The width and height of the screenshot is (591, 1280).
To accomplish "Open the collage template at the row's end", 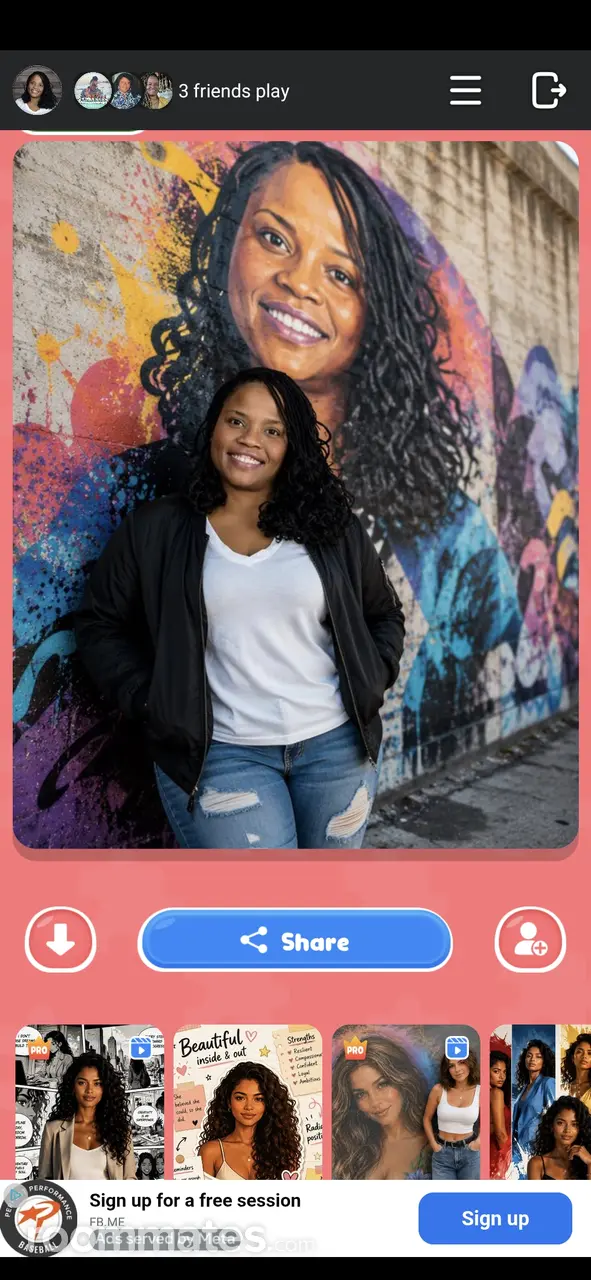I will 541,1102.
